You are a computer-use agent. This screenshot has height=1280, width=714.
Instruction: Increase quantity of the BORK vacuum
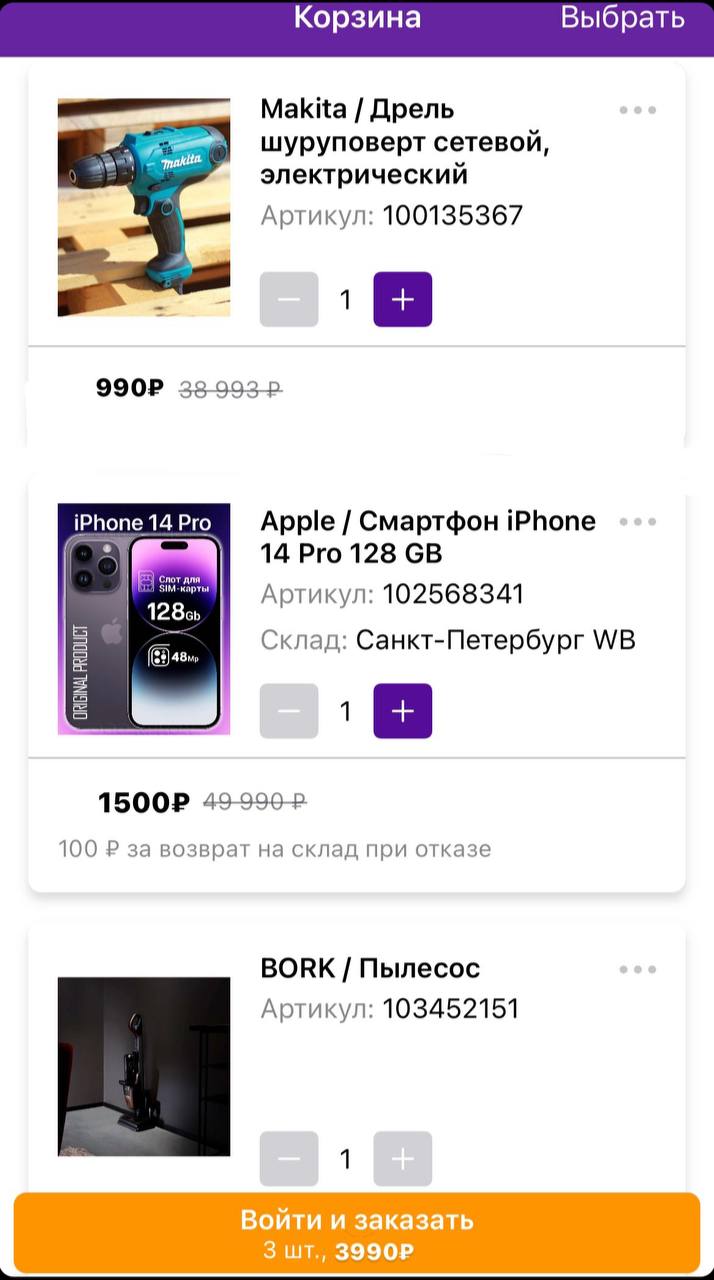[x=403, y=1159]
